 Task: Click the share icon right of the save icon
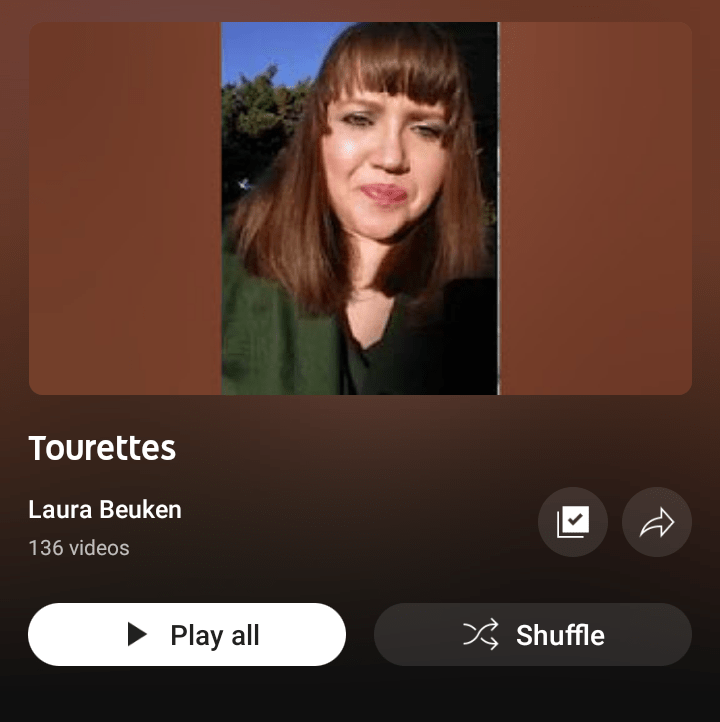(656, 522)
